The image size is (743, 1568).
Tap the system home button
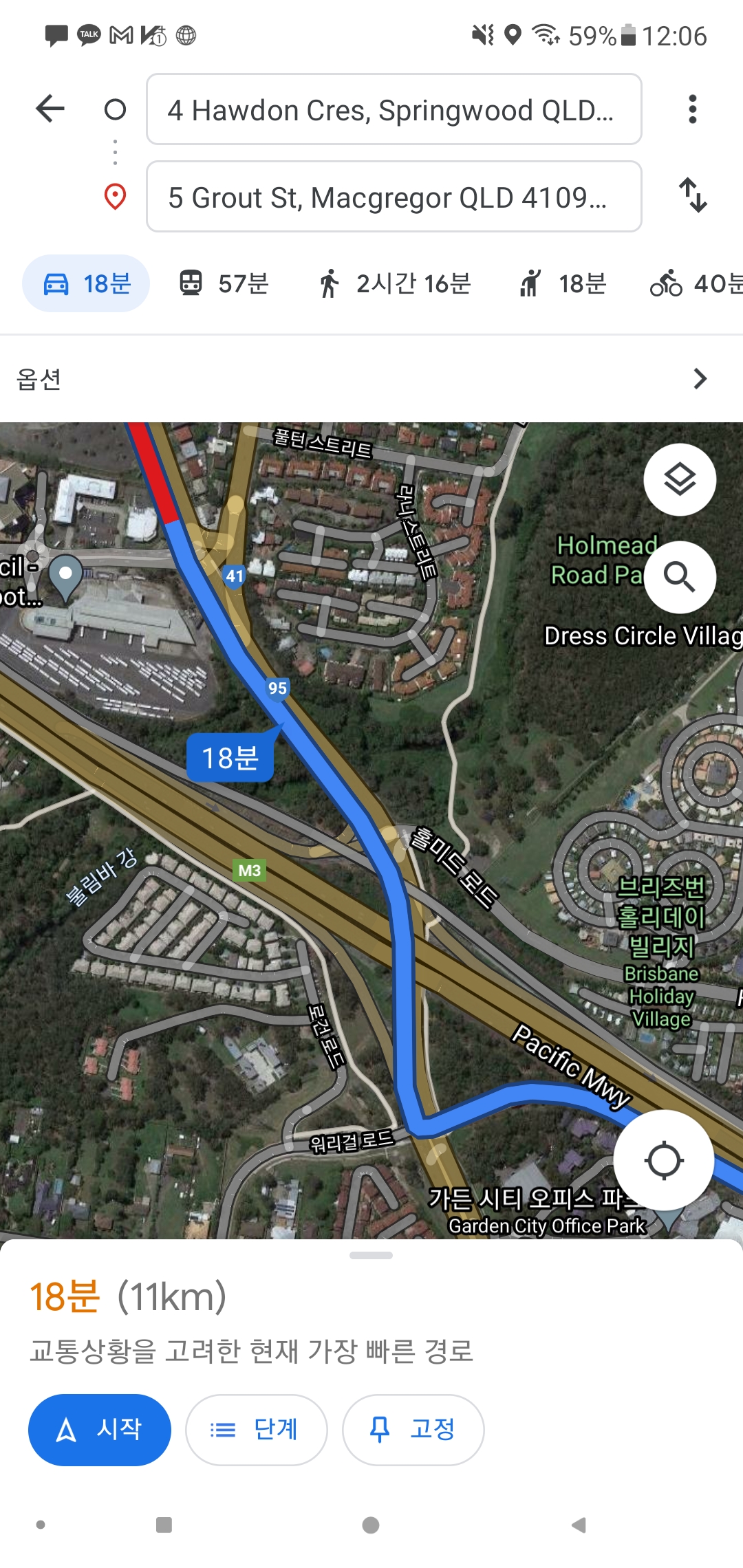tap(371, 1525)
